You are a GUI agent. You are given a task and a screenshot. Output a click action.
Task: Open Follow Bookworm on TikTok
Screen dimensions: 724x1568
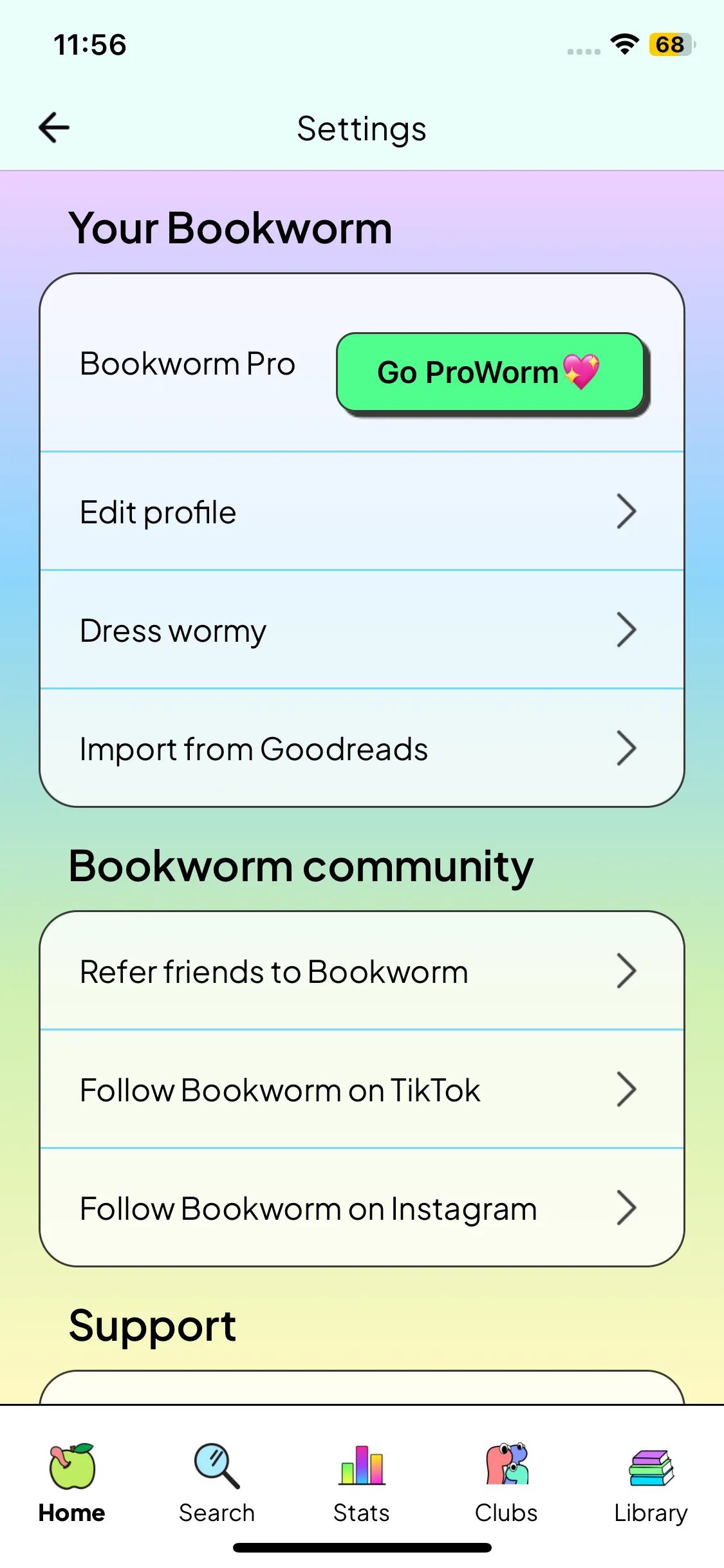pyautogui.click(x=362, y=1090)
